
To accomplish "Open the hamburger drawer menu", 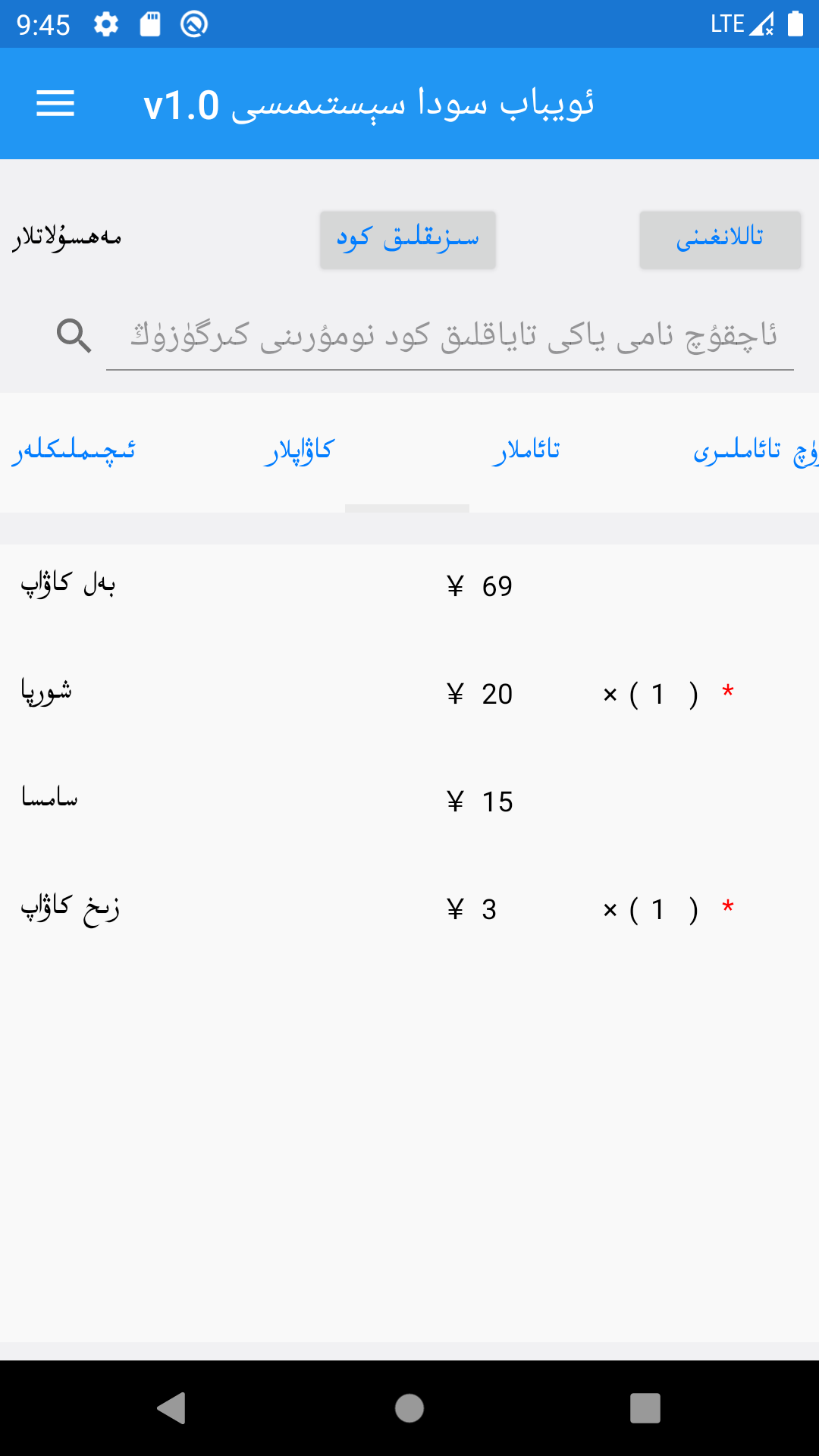I will point(55,104).
